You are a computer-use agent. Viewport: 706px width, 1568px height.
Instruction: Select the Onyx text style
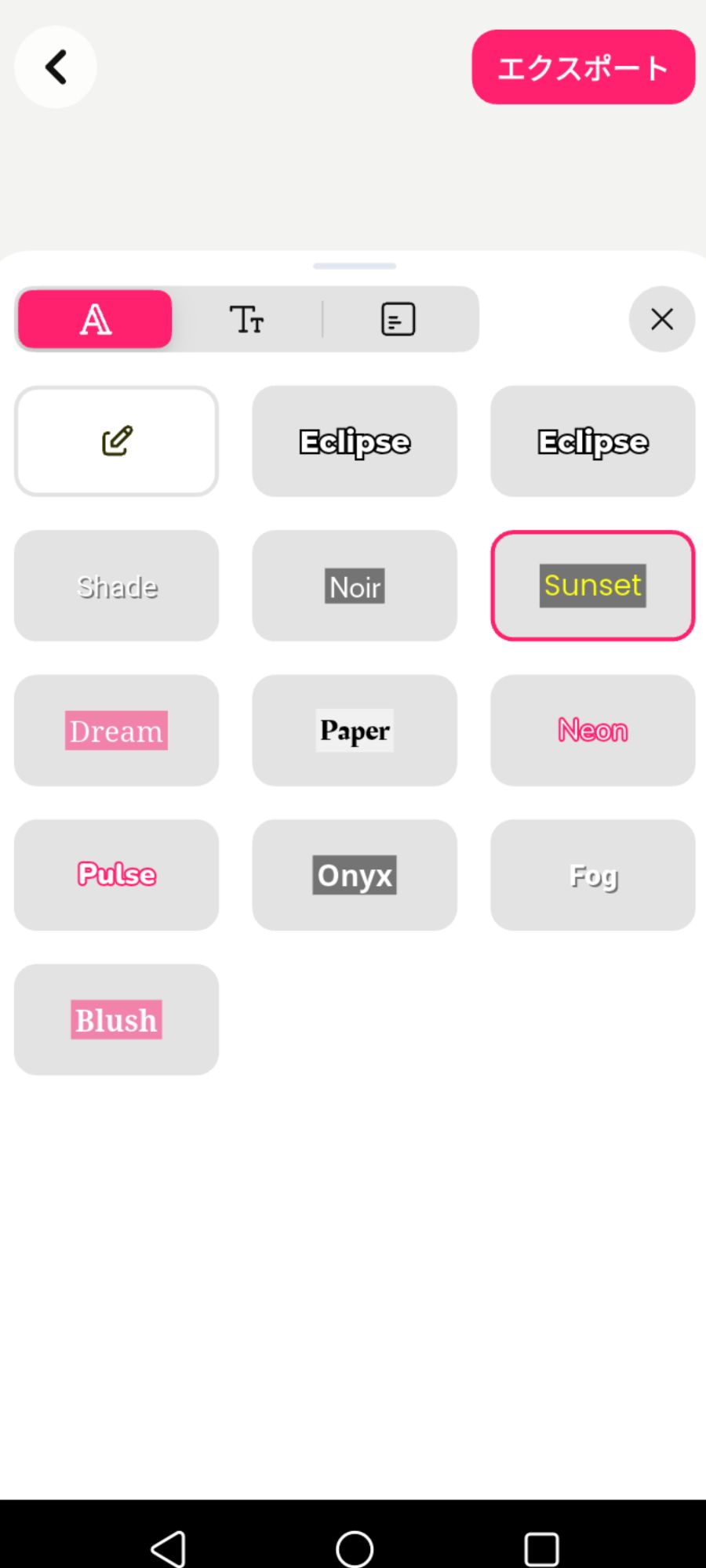coord(355,875)
